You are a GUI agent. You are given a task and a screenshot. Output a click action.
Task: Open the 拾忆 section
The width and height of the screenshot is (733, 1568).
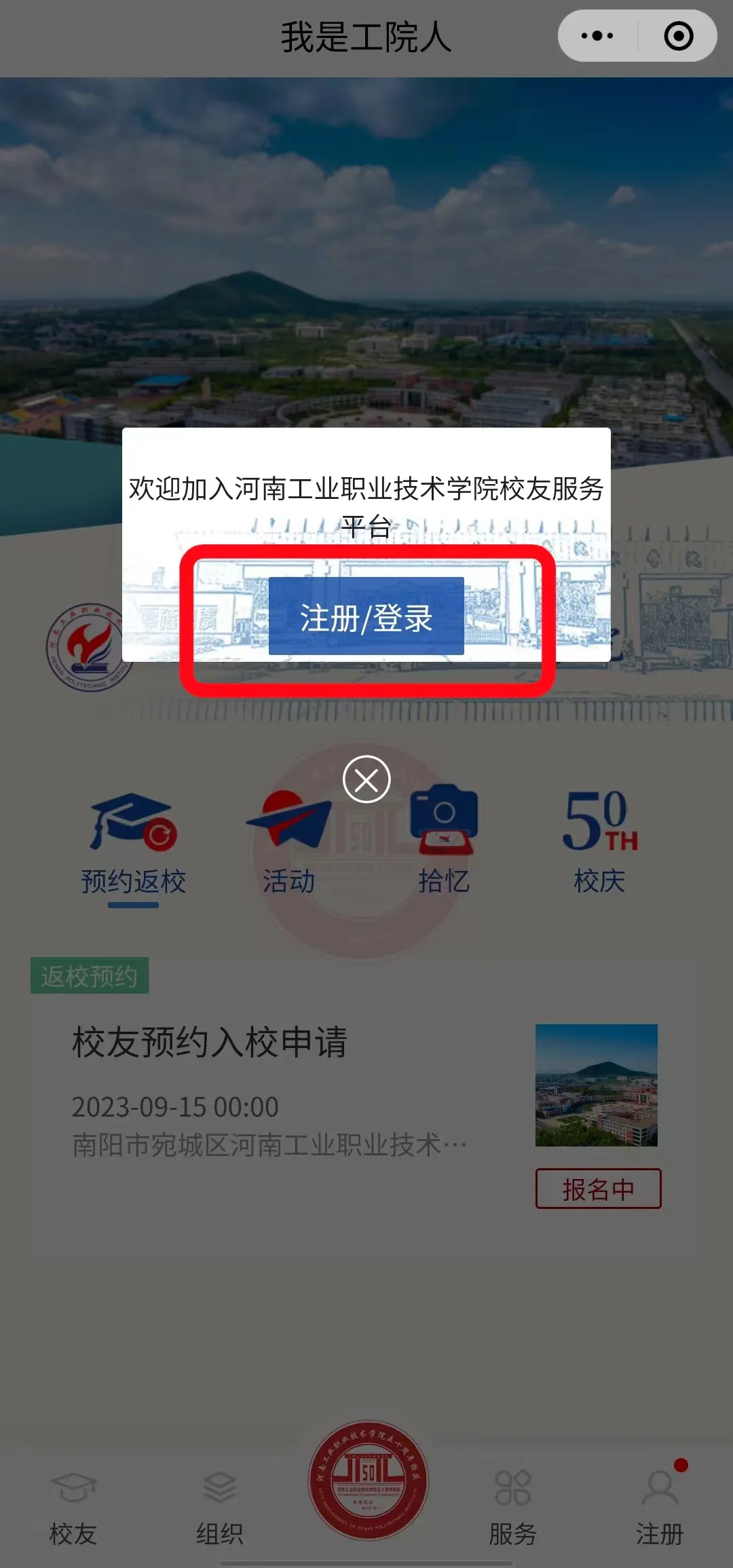pos(444,843)
